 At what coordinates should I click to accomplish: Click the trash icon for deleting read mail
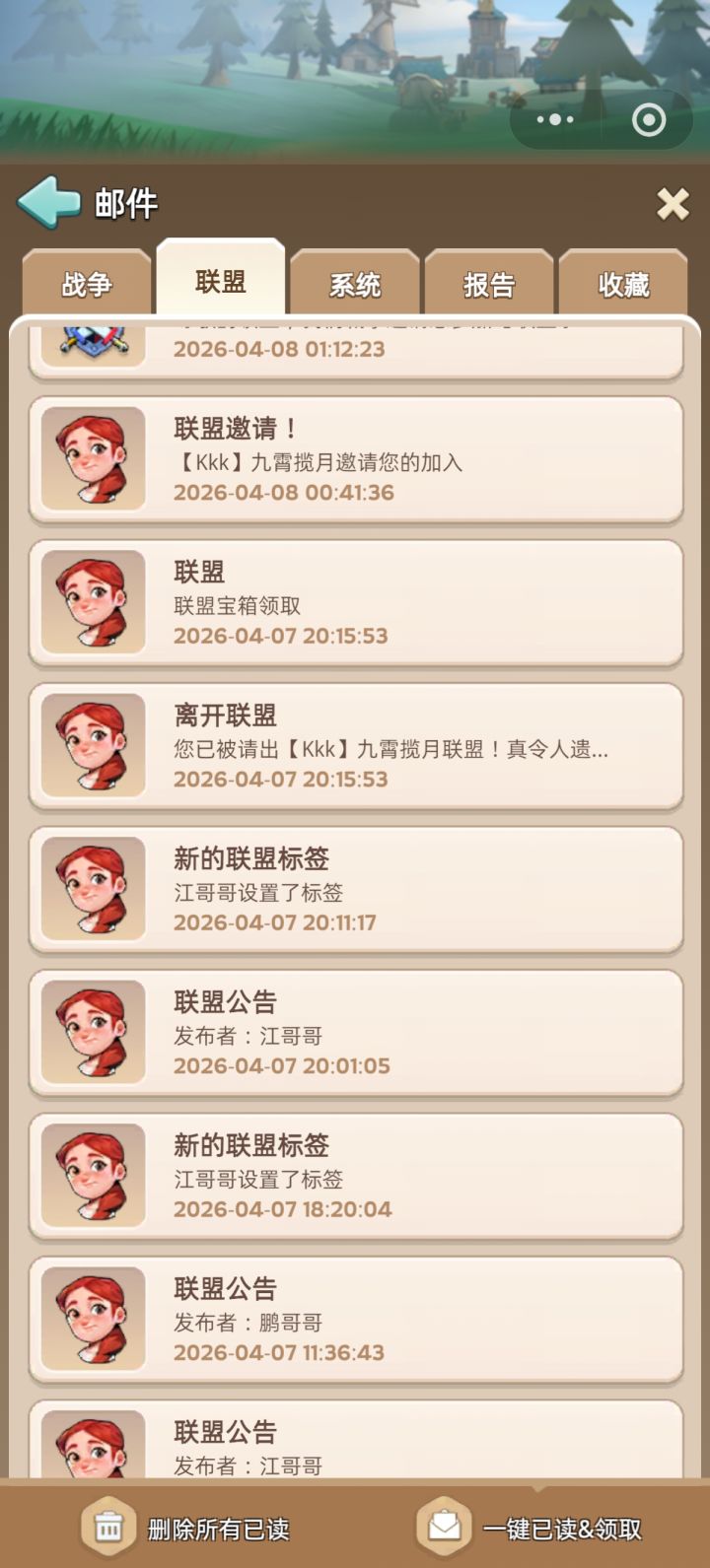click(x=108, y=1524)
